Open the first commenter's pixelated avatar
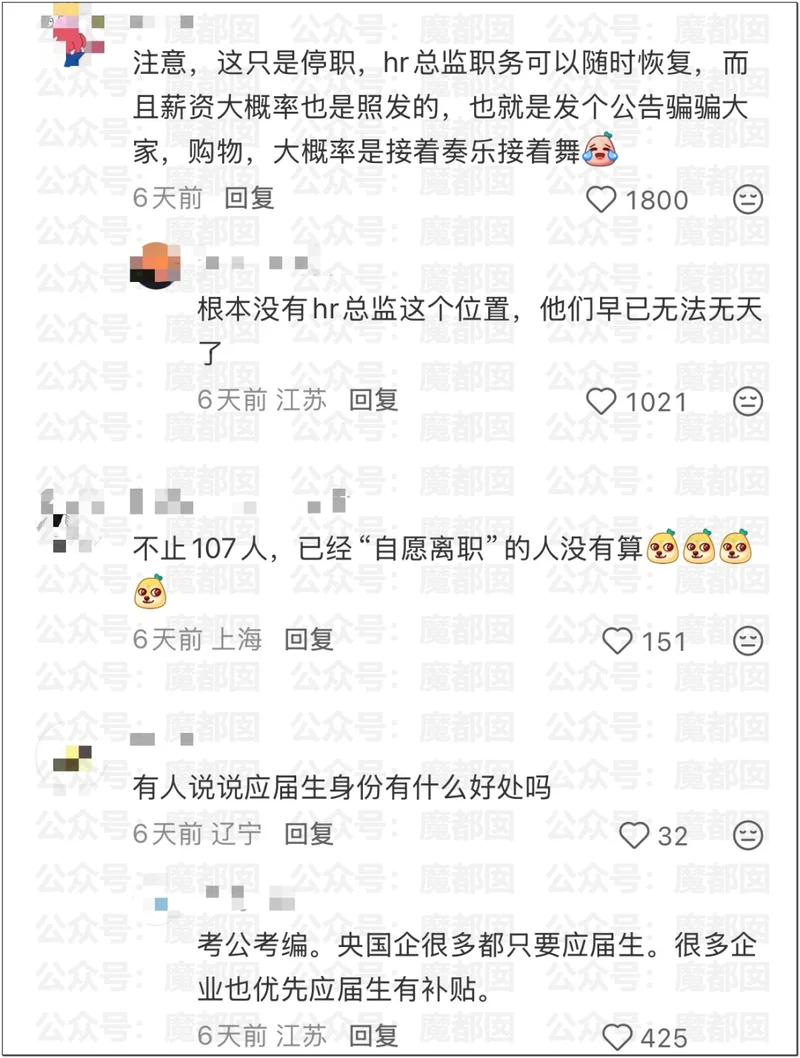Viewport: 800px width, 1058px height. point(73,35)
